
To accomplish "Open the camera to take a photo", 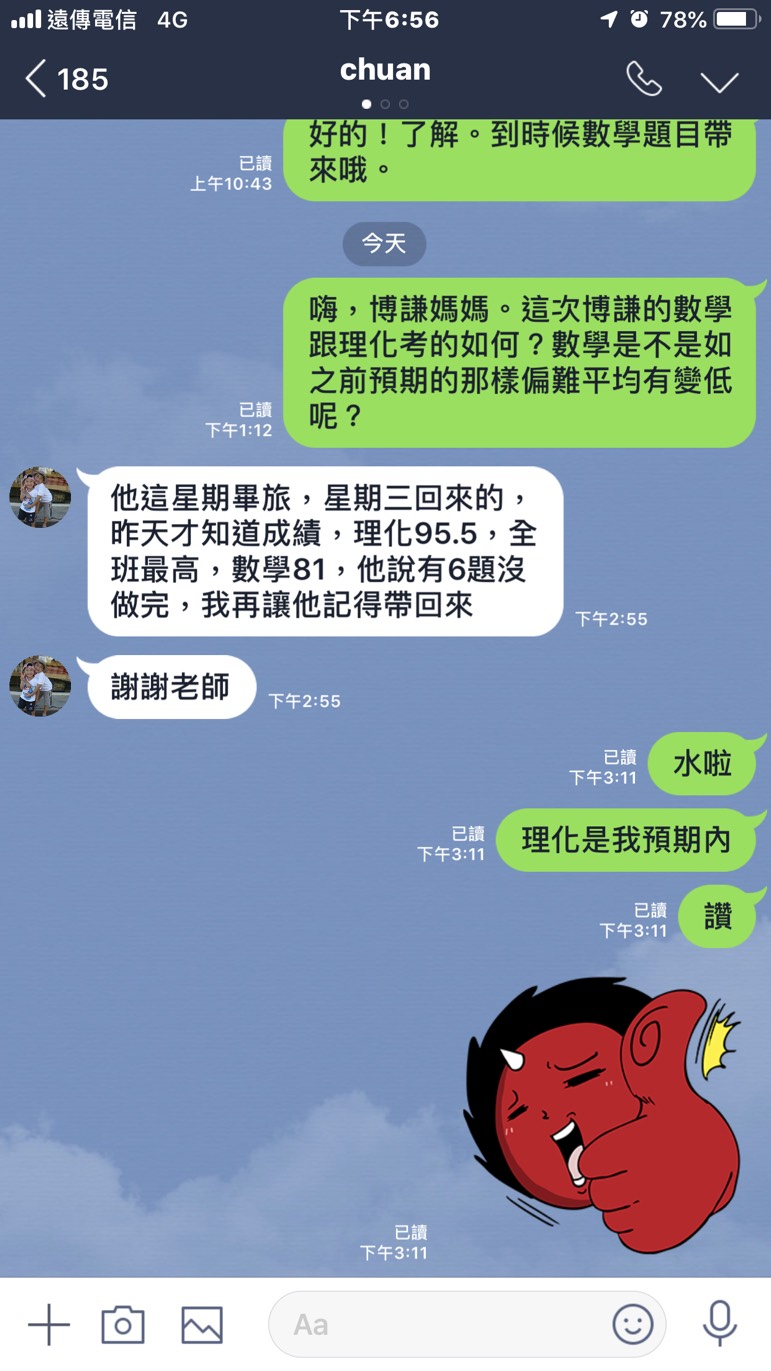I will [x=123, y=1325].
